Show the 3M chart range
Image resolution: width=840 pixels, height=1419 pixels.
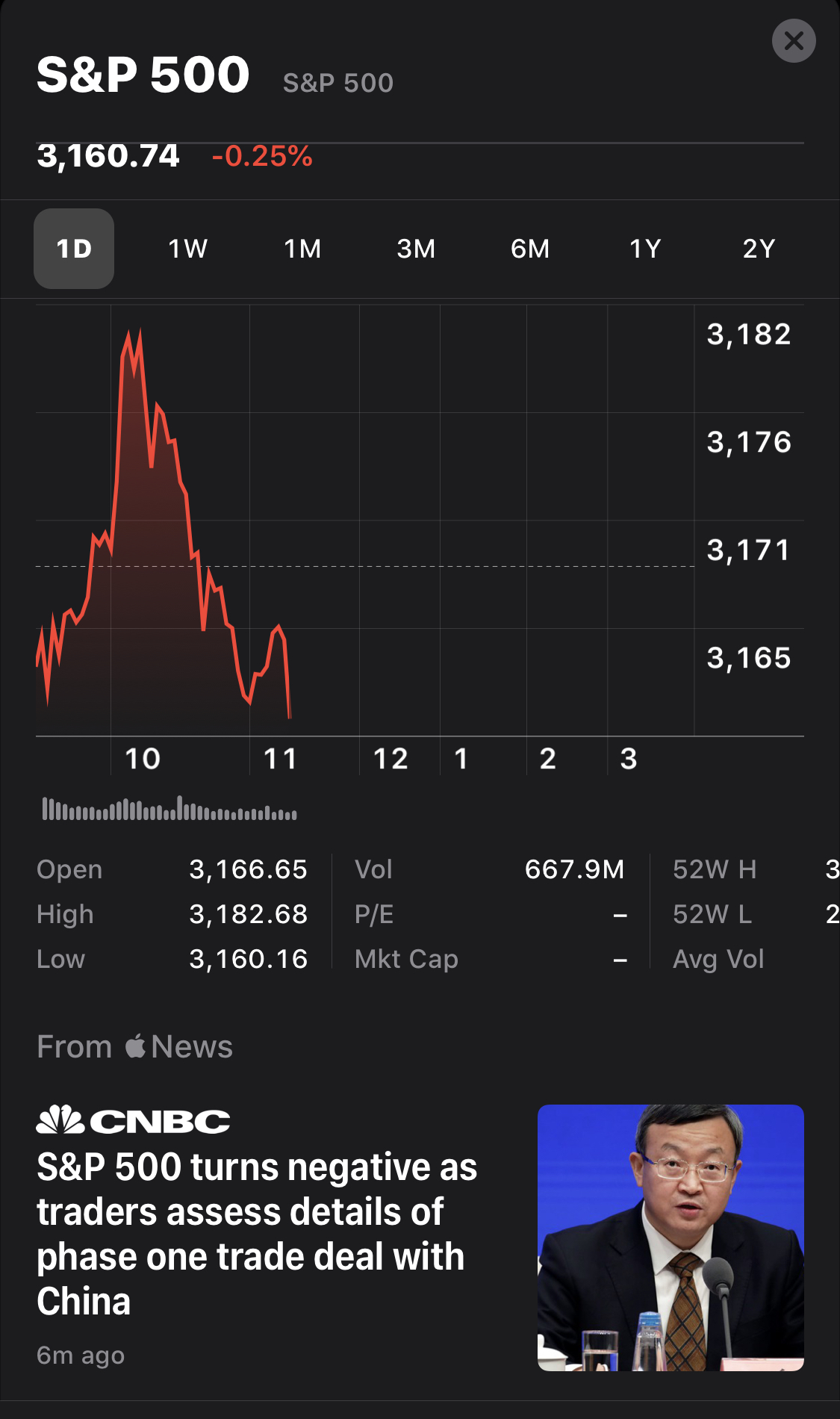point(416,249)
